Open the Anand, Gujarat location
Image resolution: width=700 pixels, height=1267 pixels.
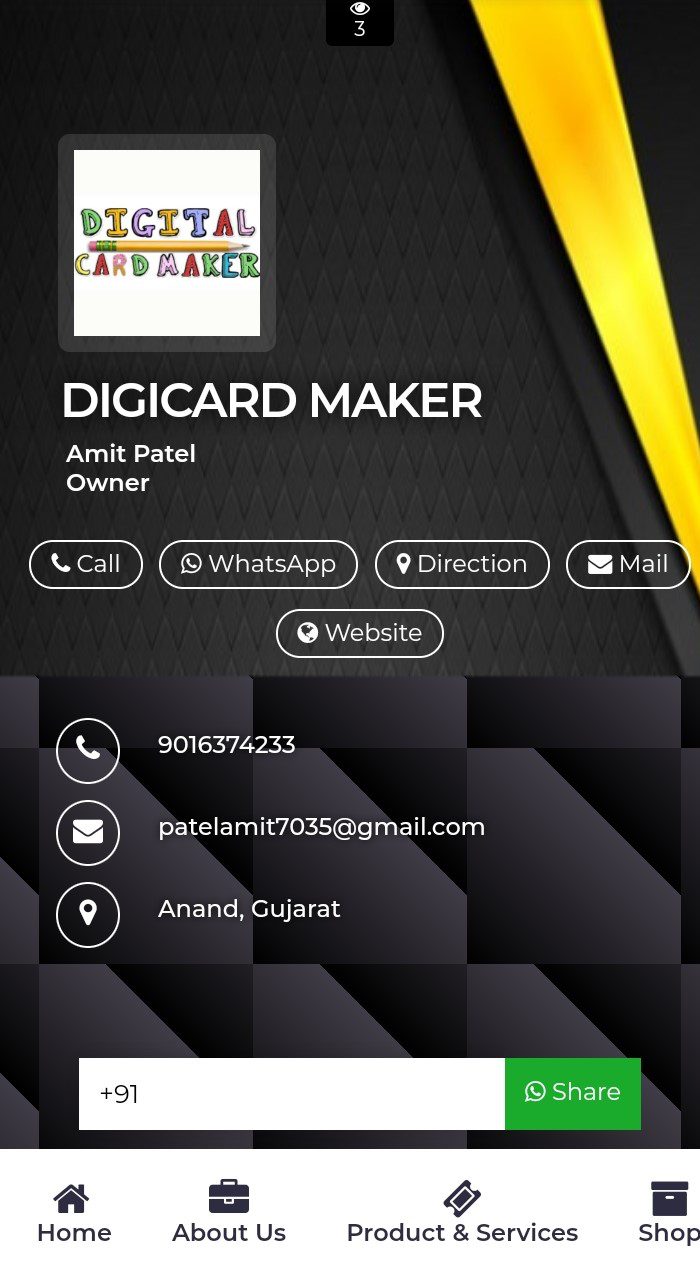point(249,909)
